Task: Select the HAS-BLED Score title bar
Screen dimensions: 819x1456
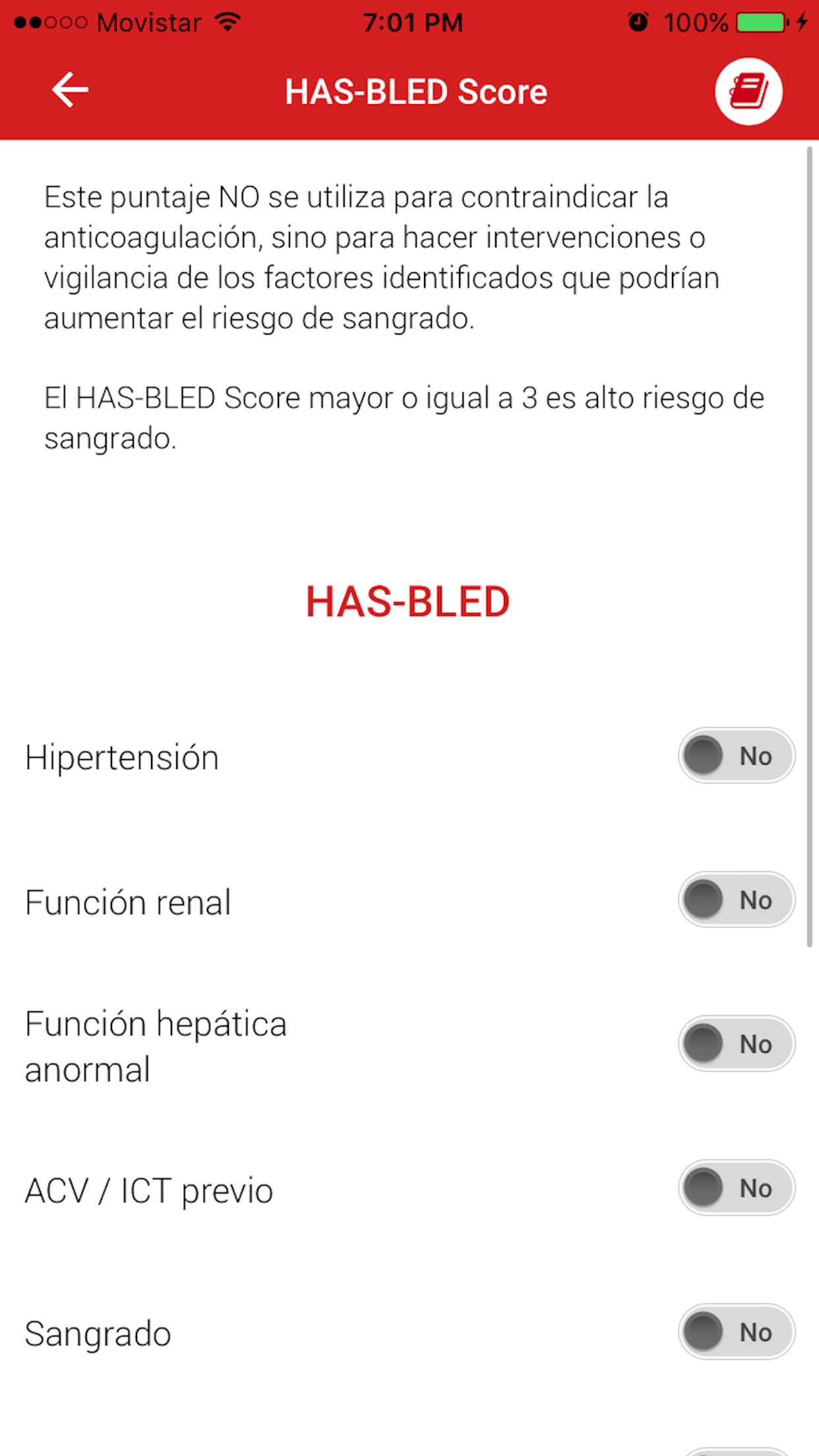Action: pos(416,91)
